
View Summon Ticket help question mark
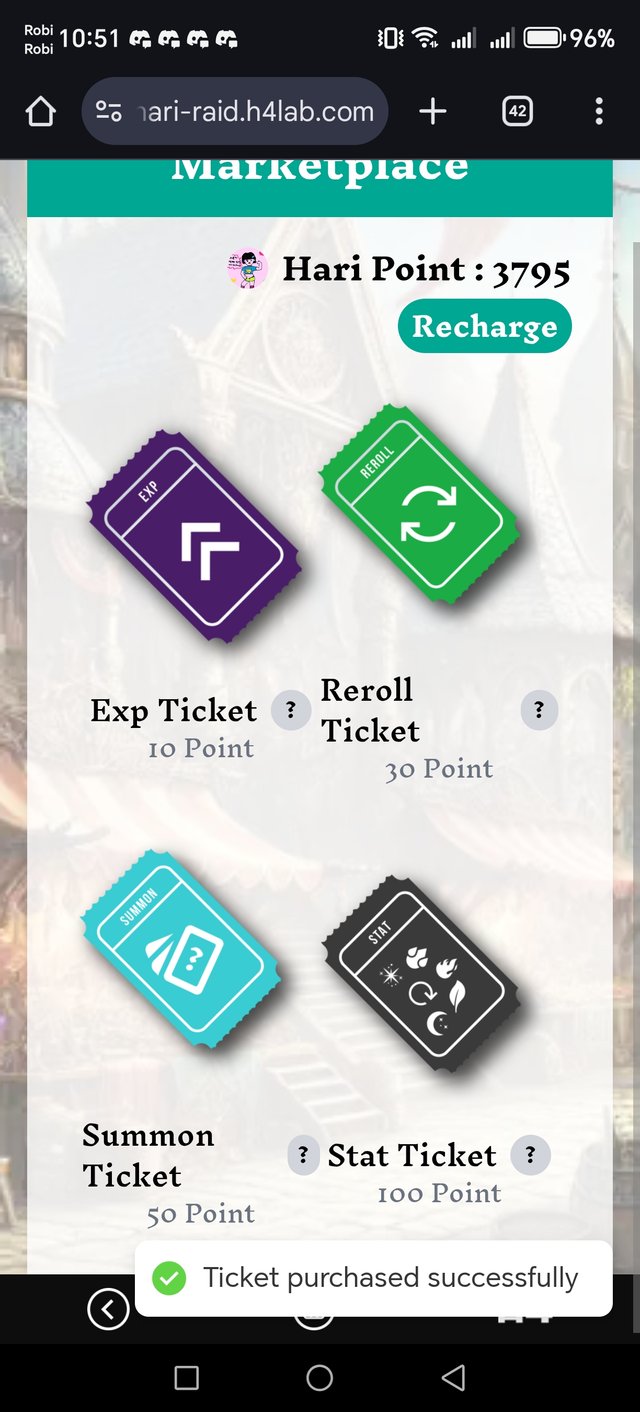point(303,1155)
